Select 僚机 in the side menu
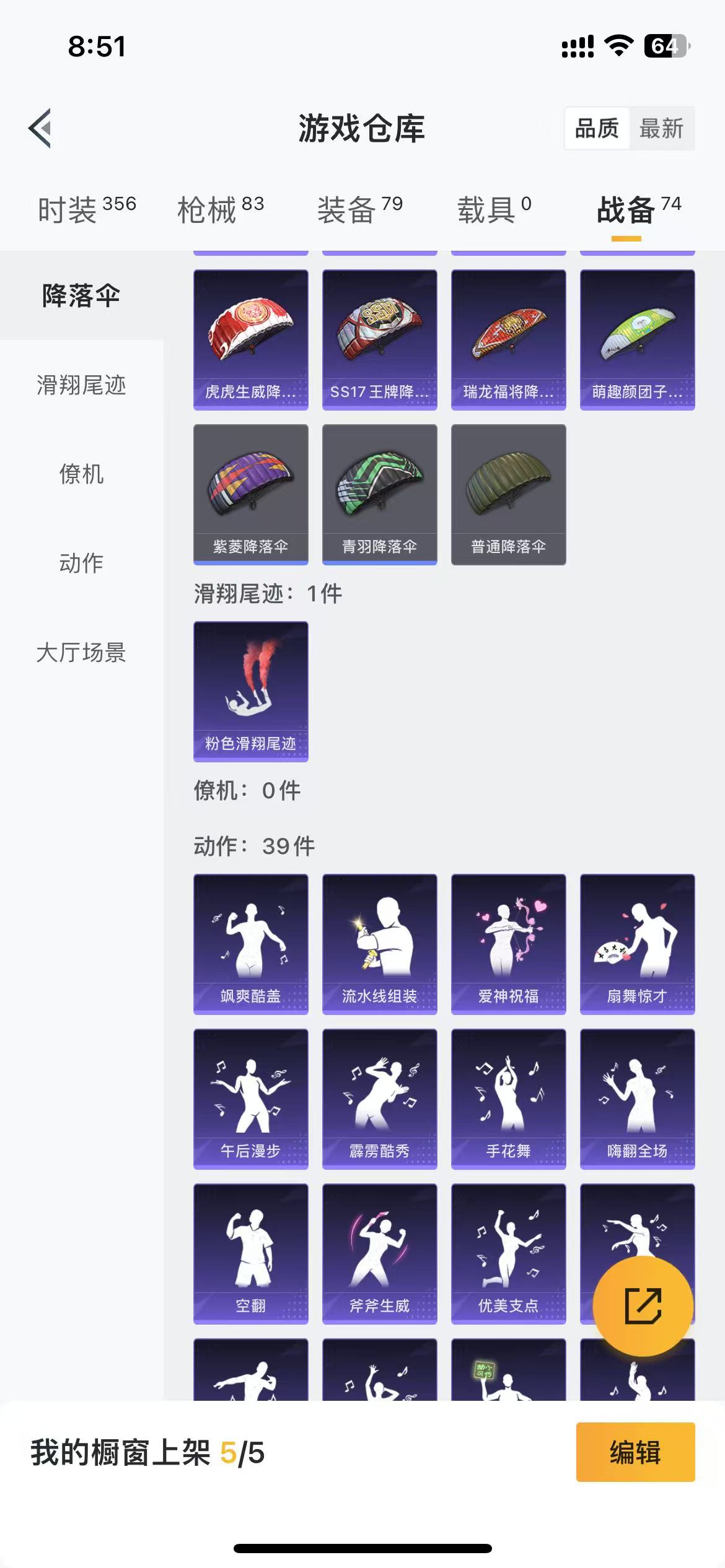 81,474
